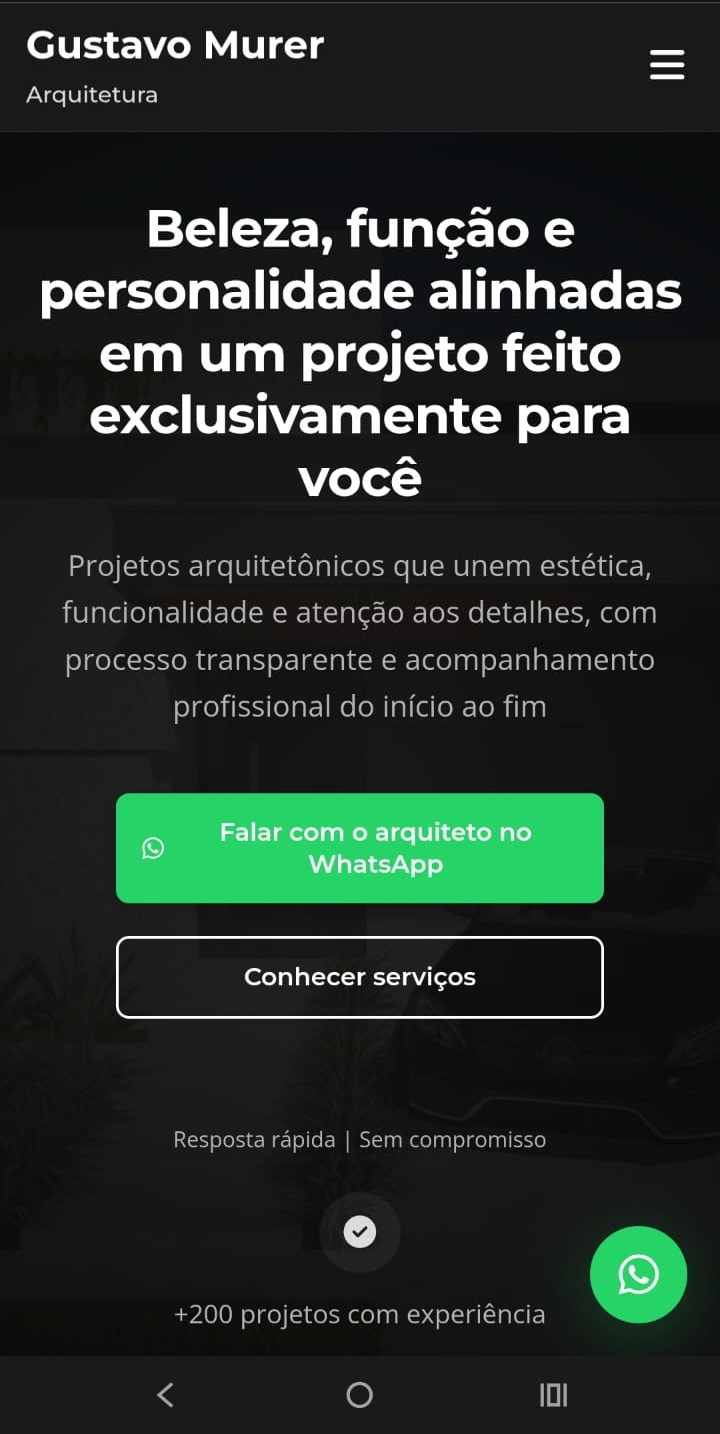Click the descriptive paragraph about architectural projects
The image size is (720, 1434).
[x=360, y=635]
